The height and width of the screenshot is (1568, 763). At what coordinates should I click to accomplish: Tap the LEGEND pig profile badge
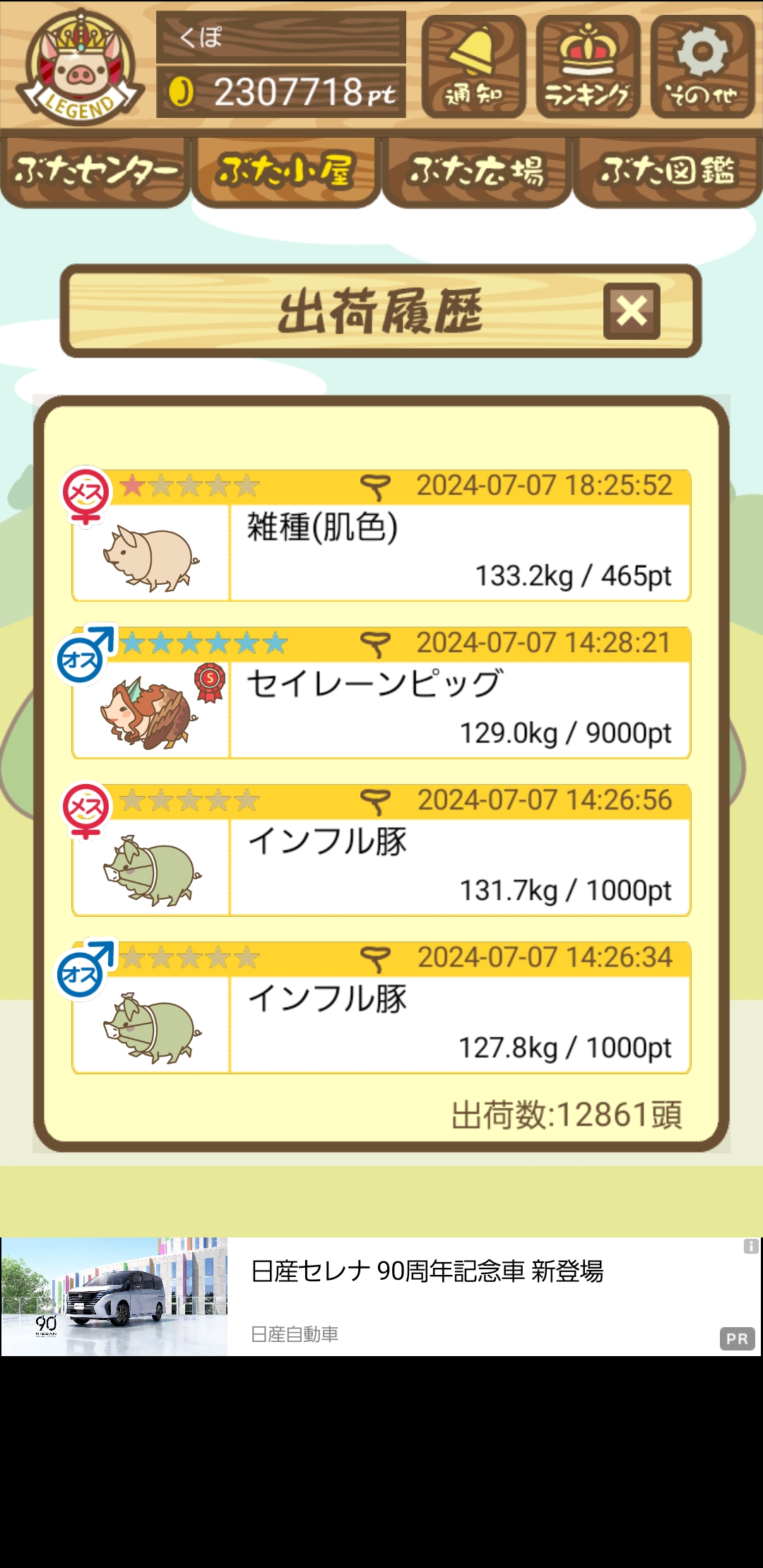79,67
